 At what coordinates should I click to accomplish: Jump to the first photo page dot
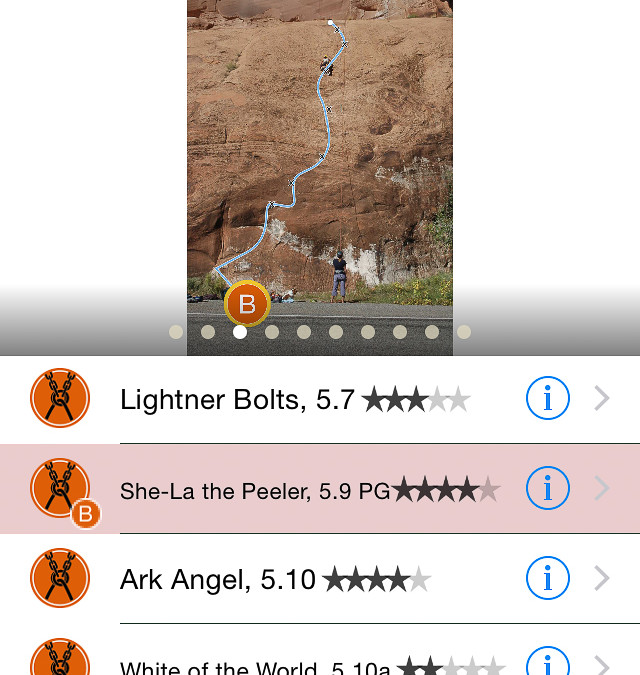[x=176, y=332]
